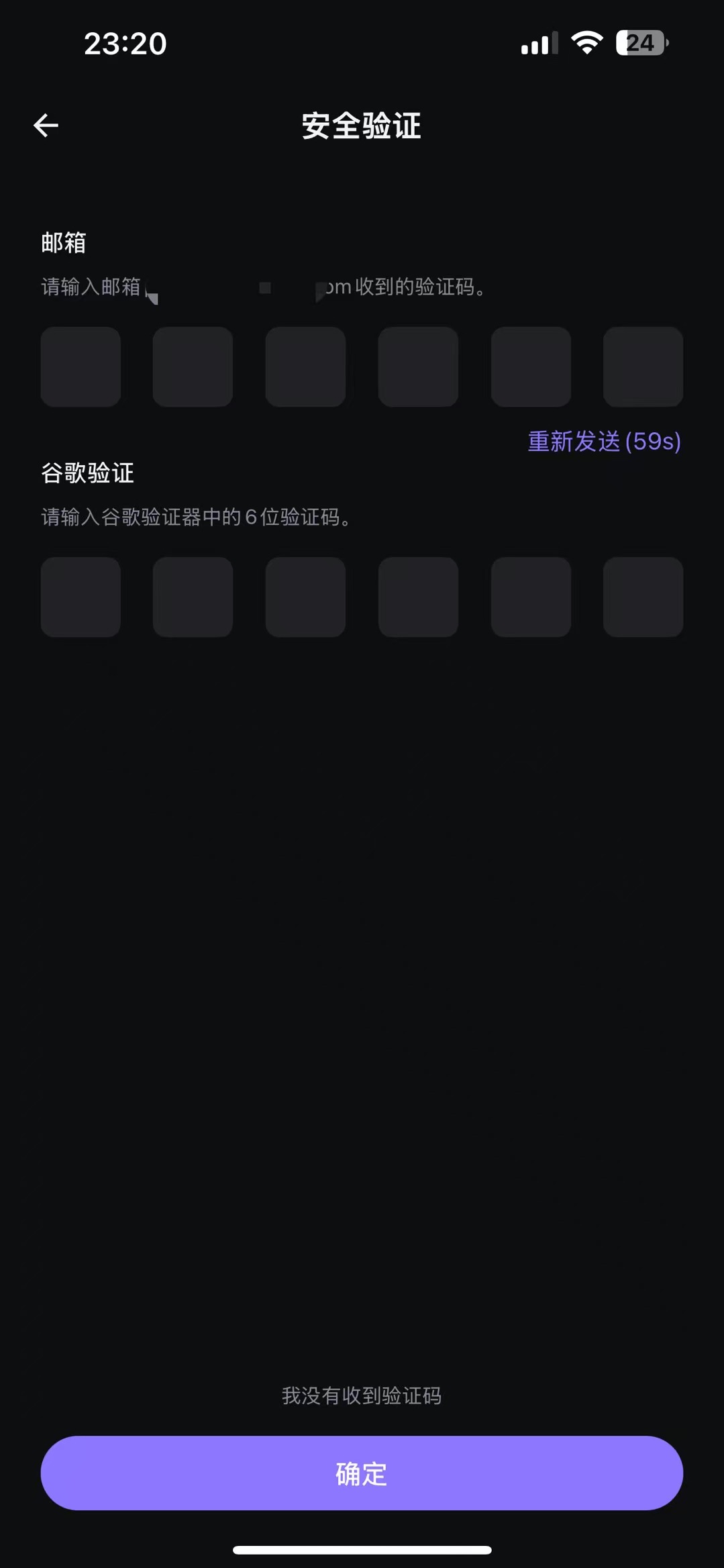Select the last Google Authenticator code box

pos(643,597)
